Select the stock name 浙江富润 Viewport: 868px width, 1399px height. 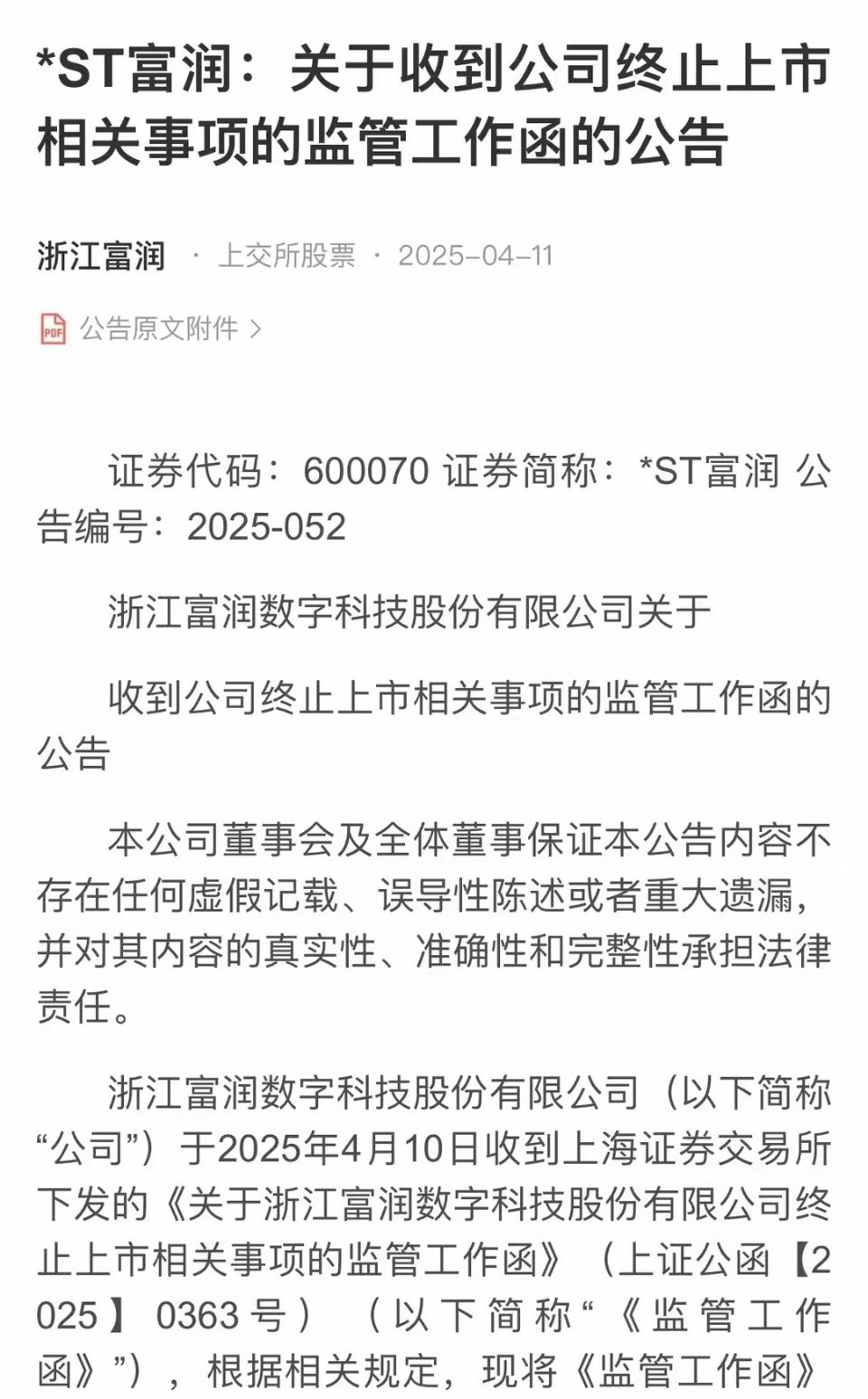[x=99, y=256]
